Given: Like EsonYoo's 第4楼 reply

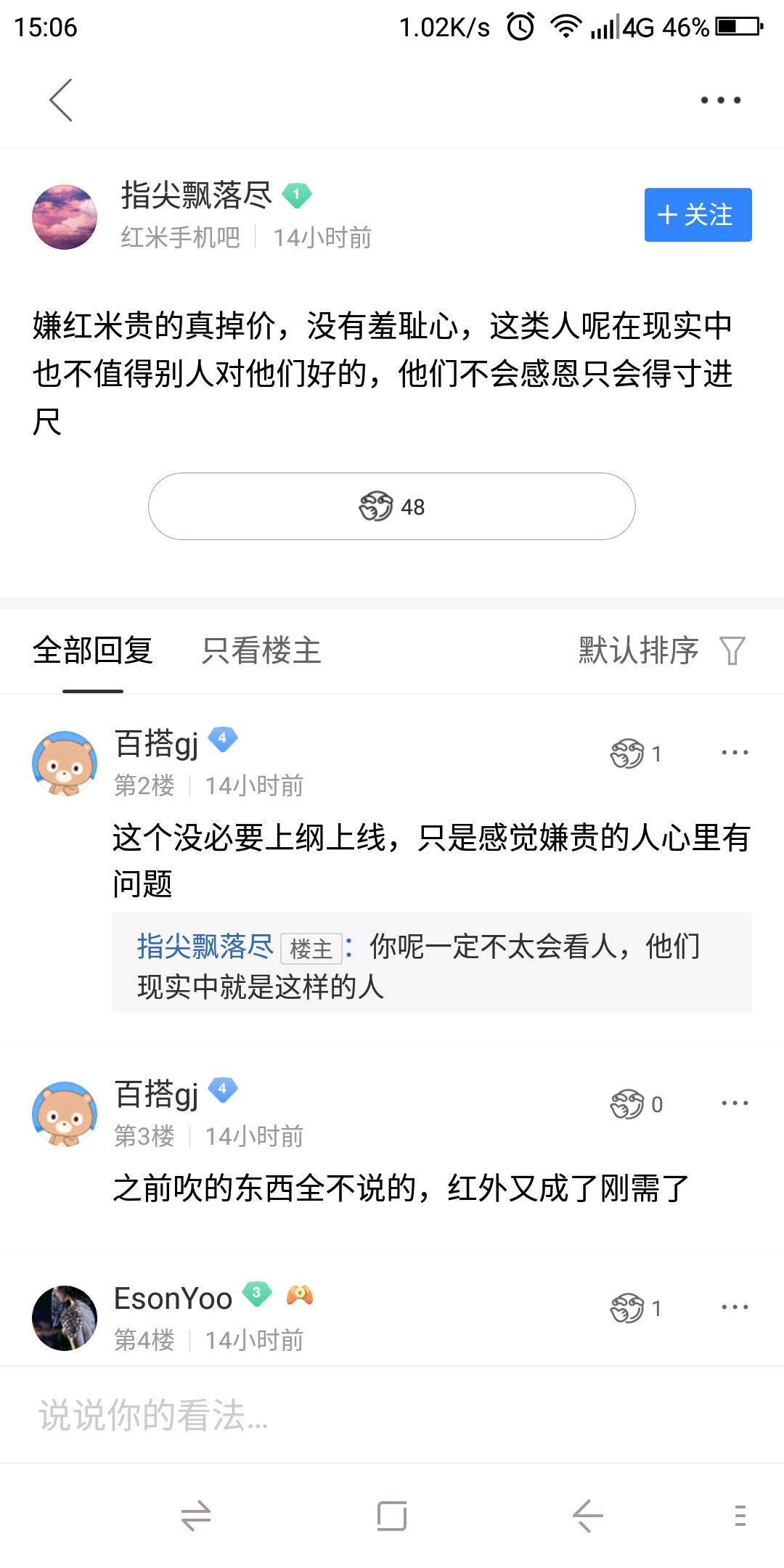Looking at the screenshot, I should tap(636, 1308).
